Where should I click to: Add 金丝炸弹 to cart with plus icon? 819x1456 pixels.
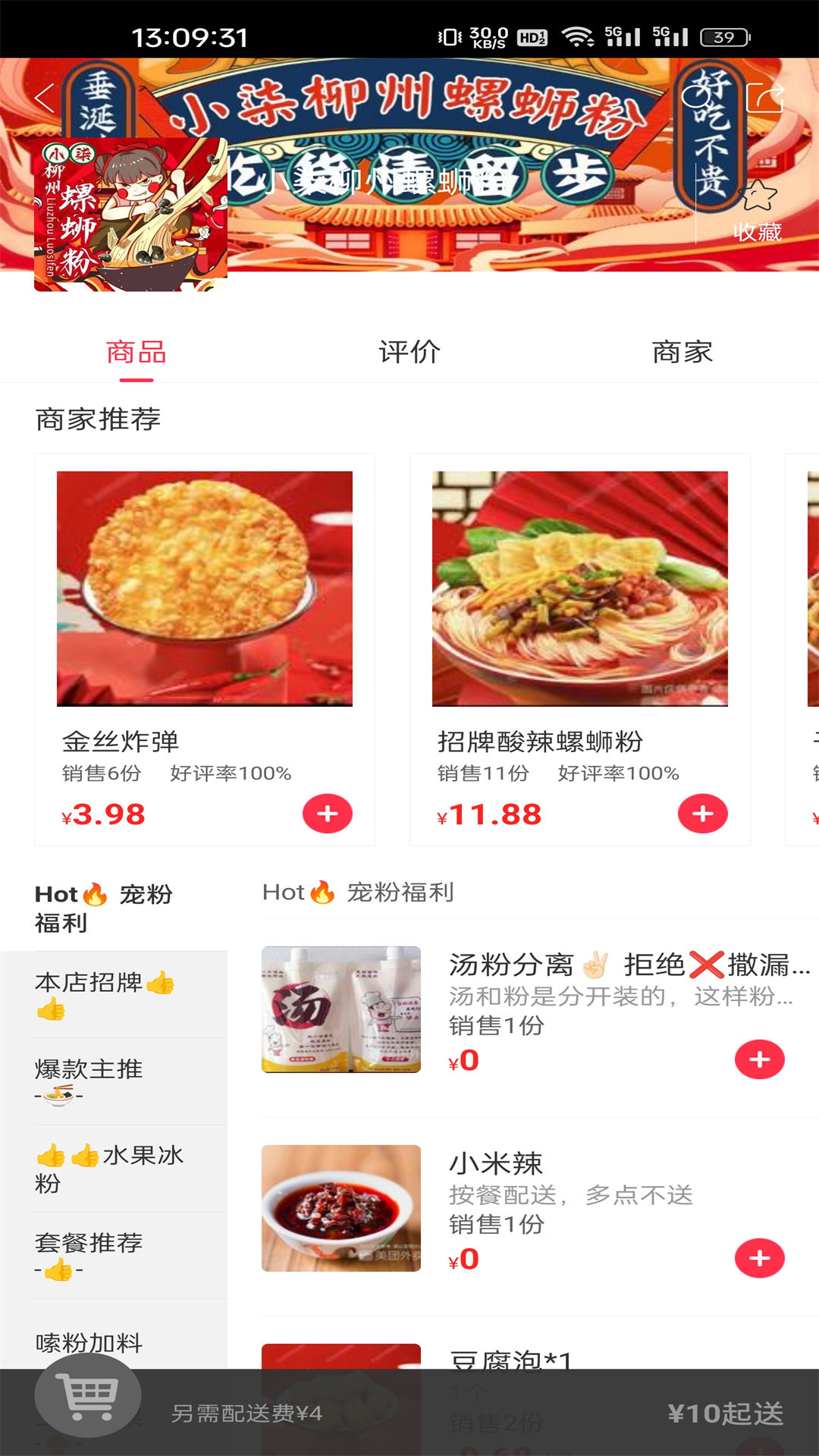point(328,814)
